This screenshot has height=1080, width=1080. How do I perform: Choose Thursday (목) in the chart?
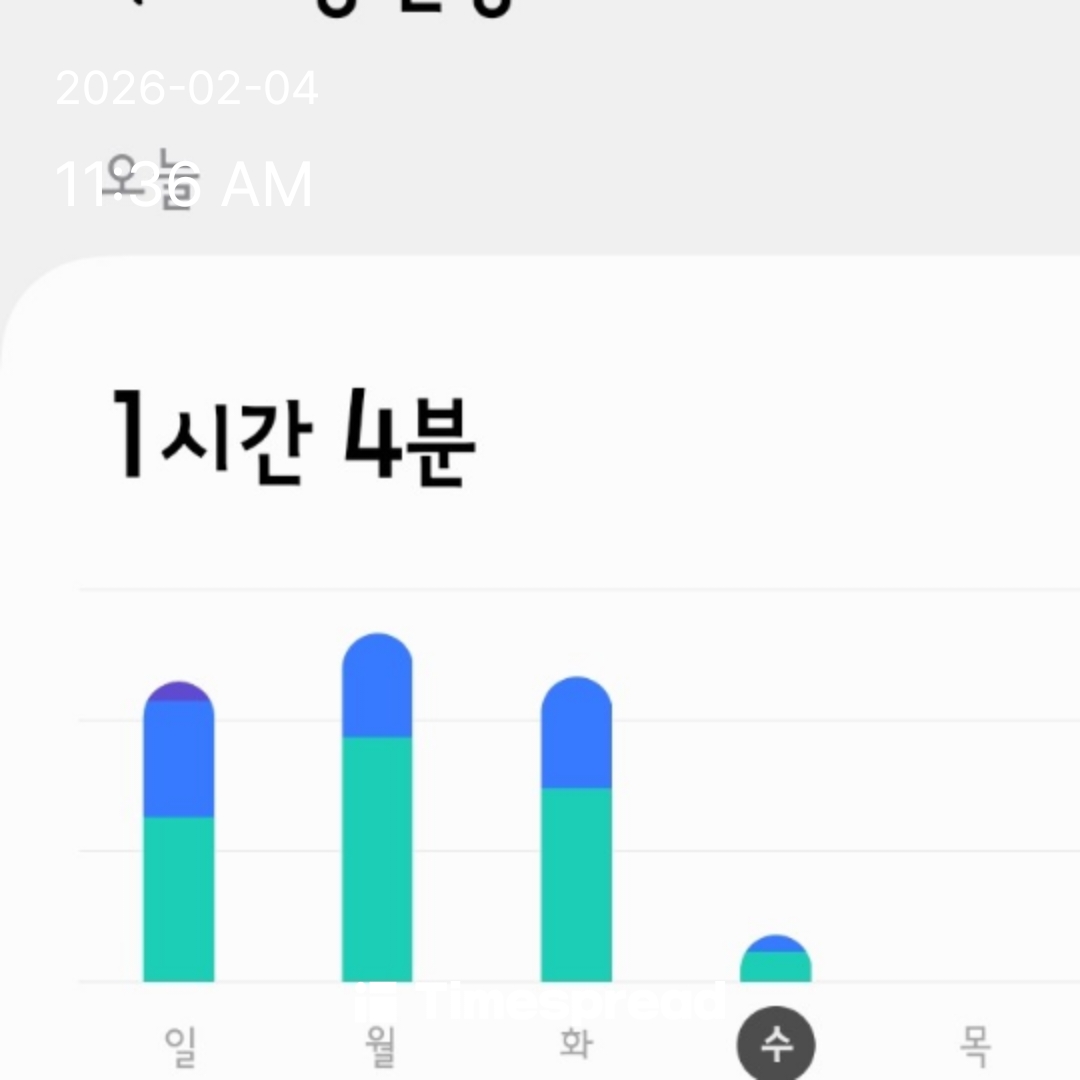(x=975, y=1046)
